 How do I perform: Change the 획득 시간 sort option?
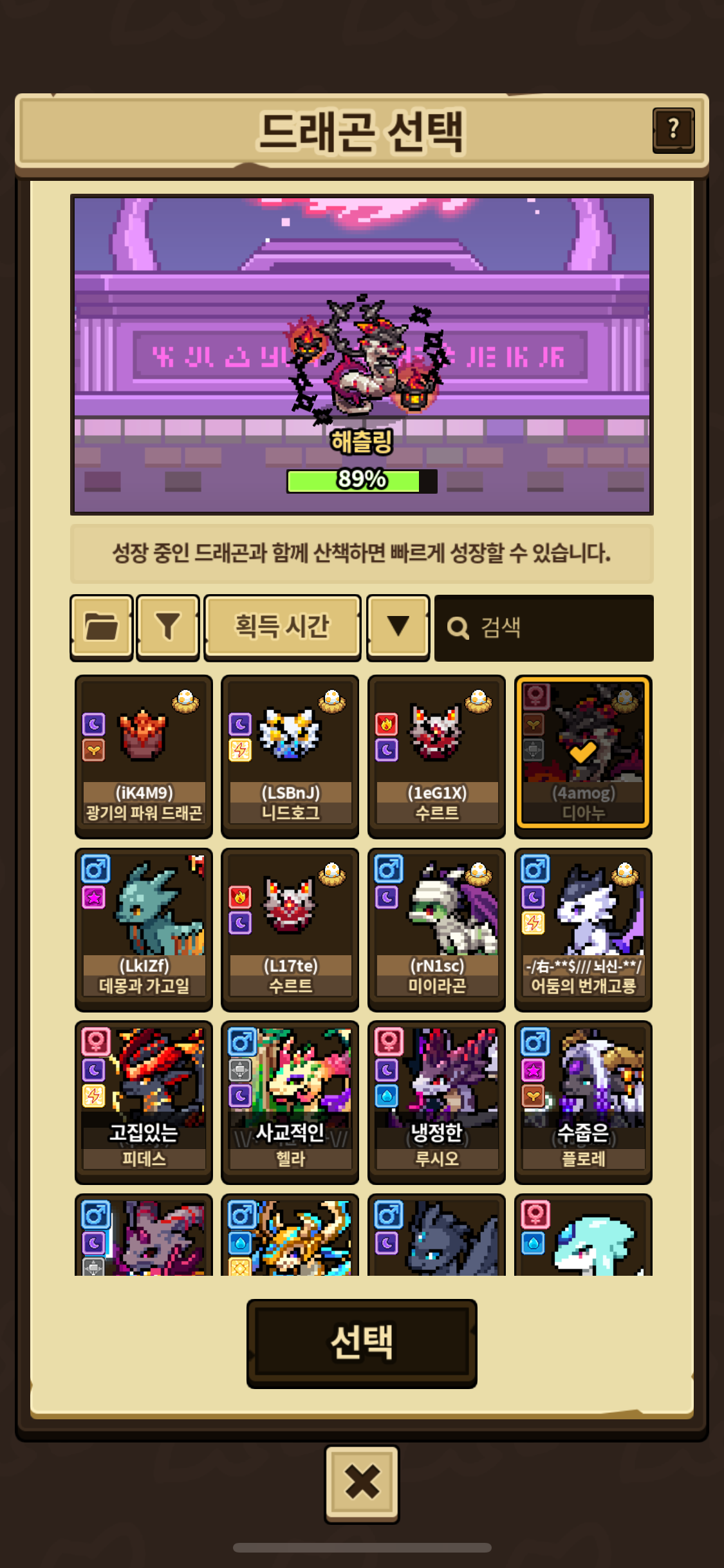pyautogui.click(x=282, y=627)
